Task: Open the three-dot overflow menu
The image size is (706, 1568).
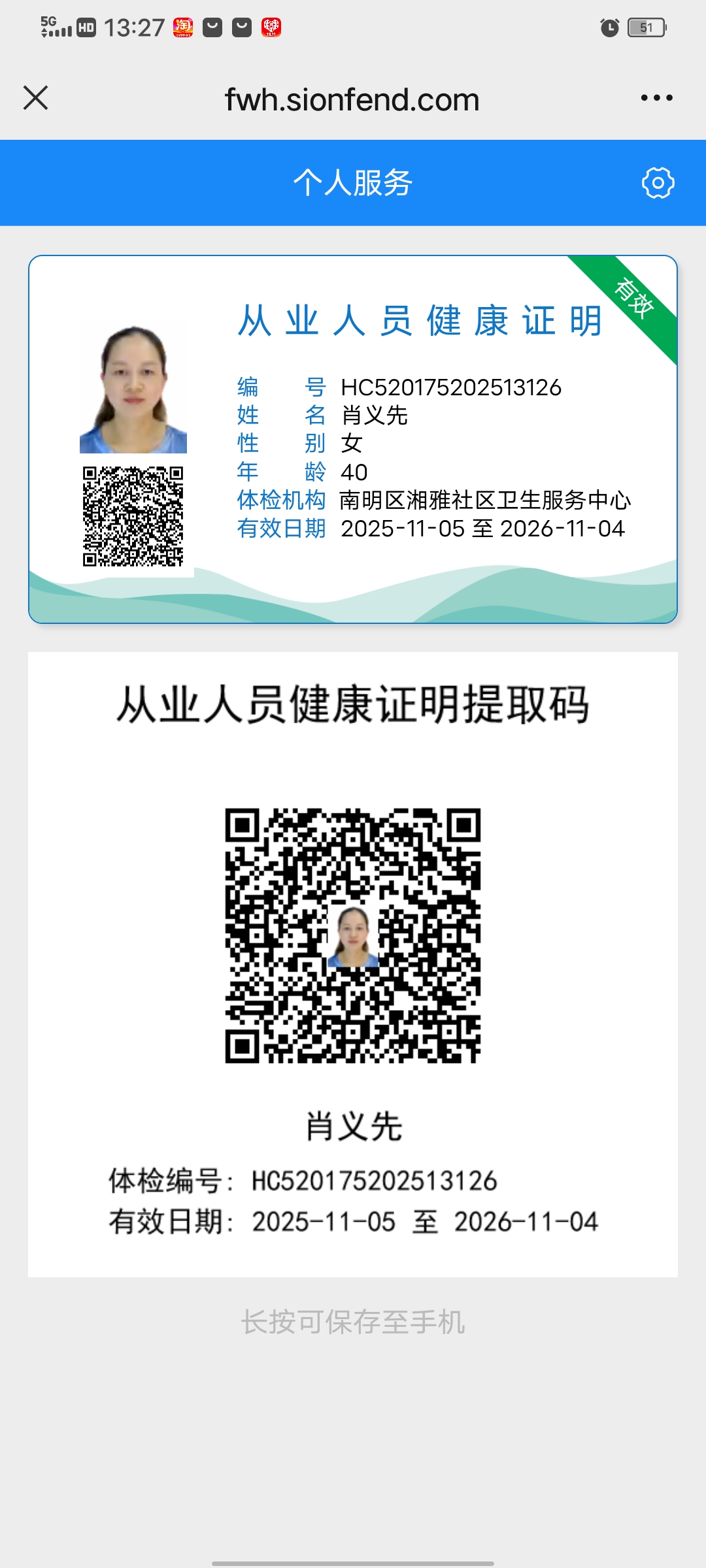Action: point(656,98)
